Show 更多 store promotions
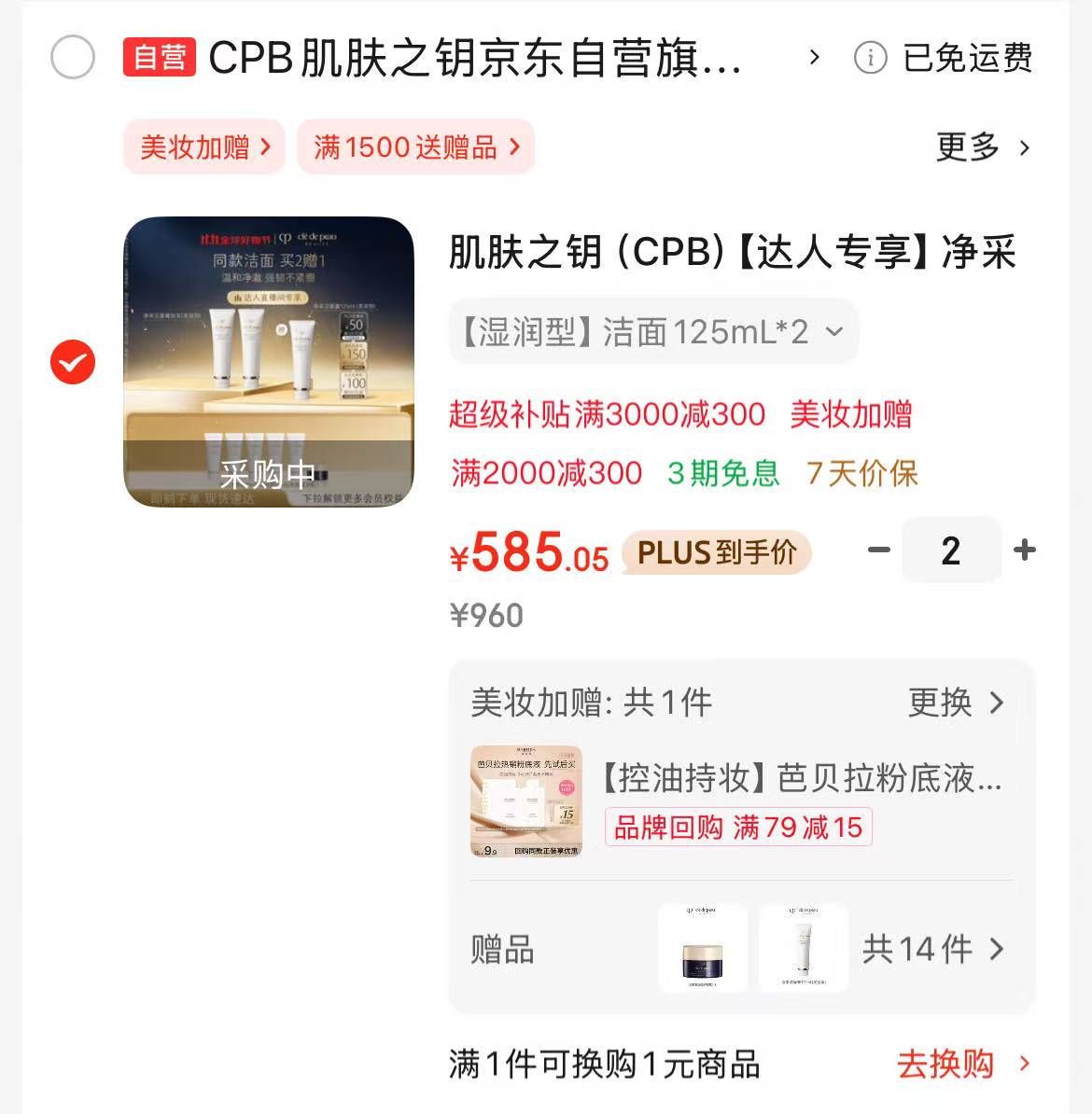The height and width of the screenshot is (1114, 1092). click(984, 147)
